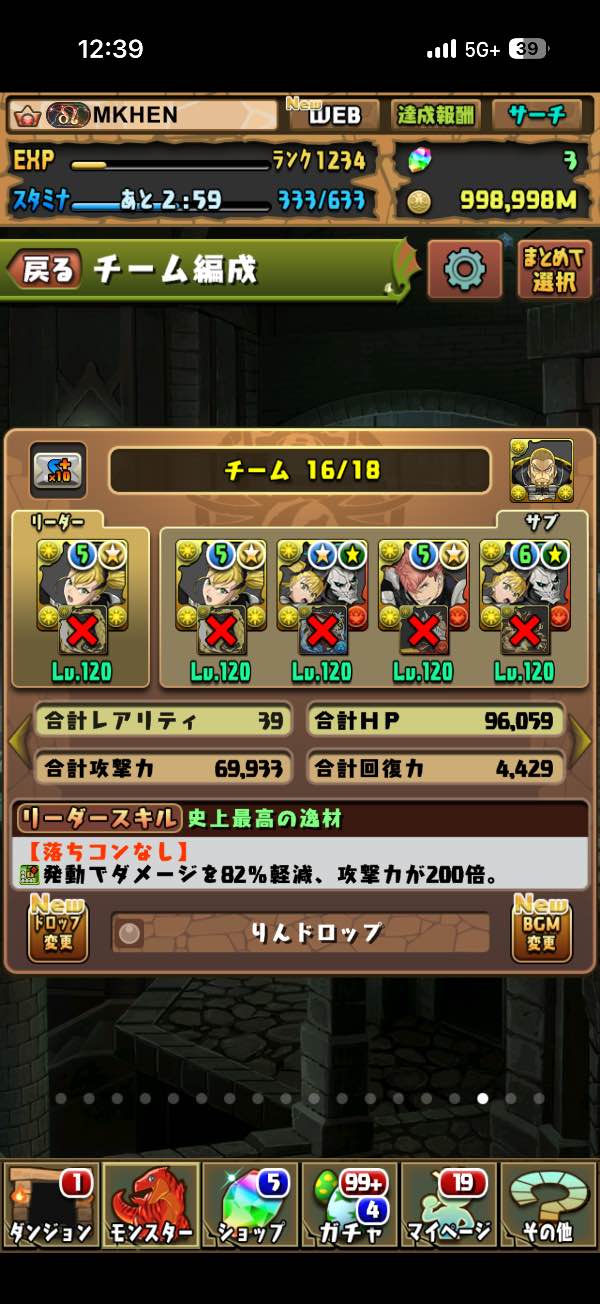Open the WEB button
Image resolution: width=600 pixels, height=1304 pixels.
333,115
